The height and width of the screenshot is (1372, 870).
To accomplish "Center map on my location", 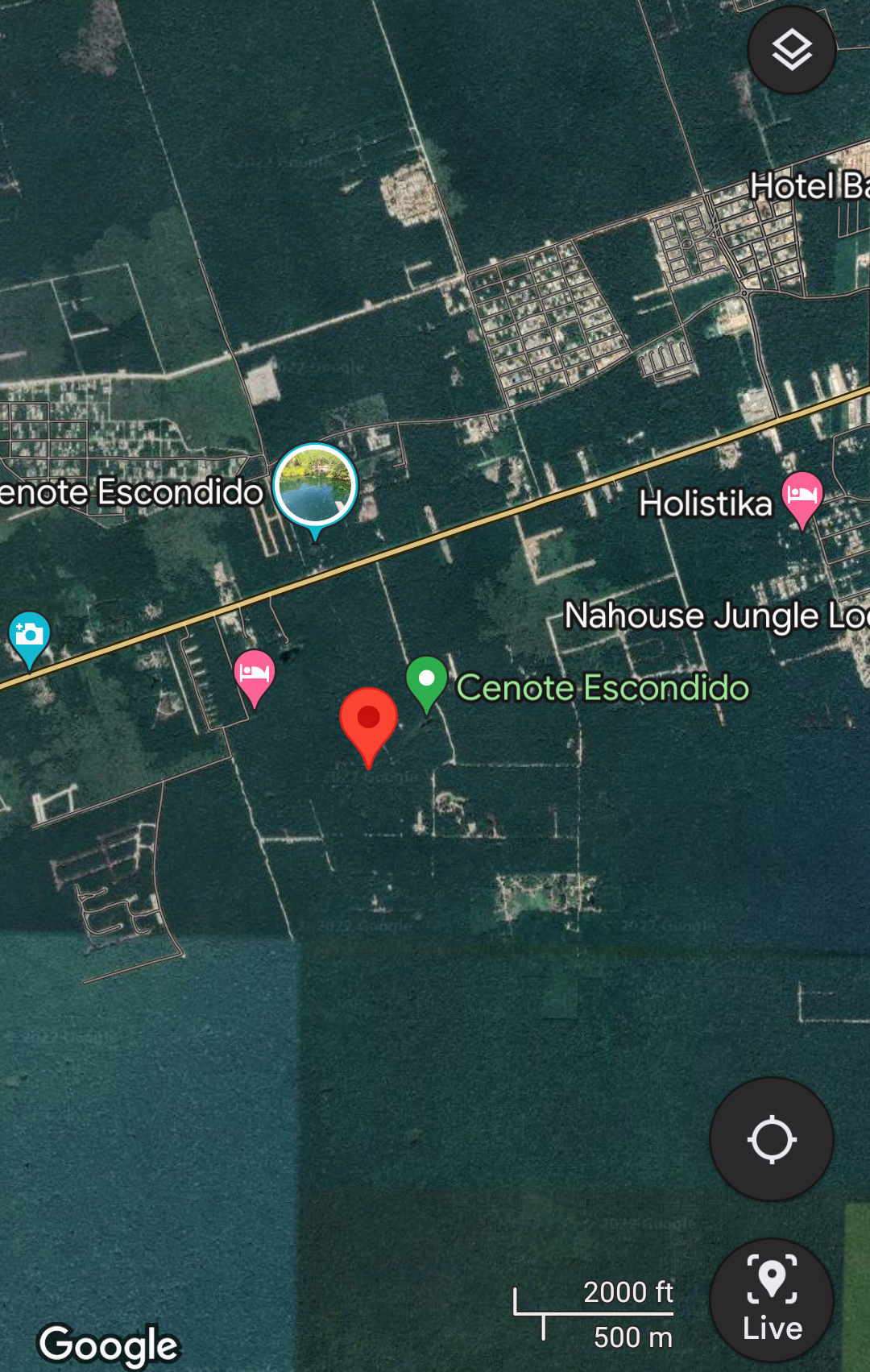I will click(x=772, y=1139).
